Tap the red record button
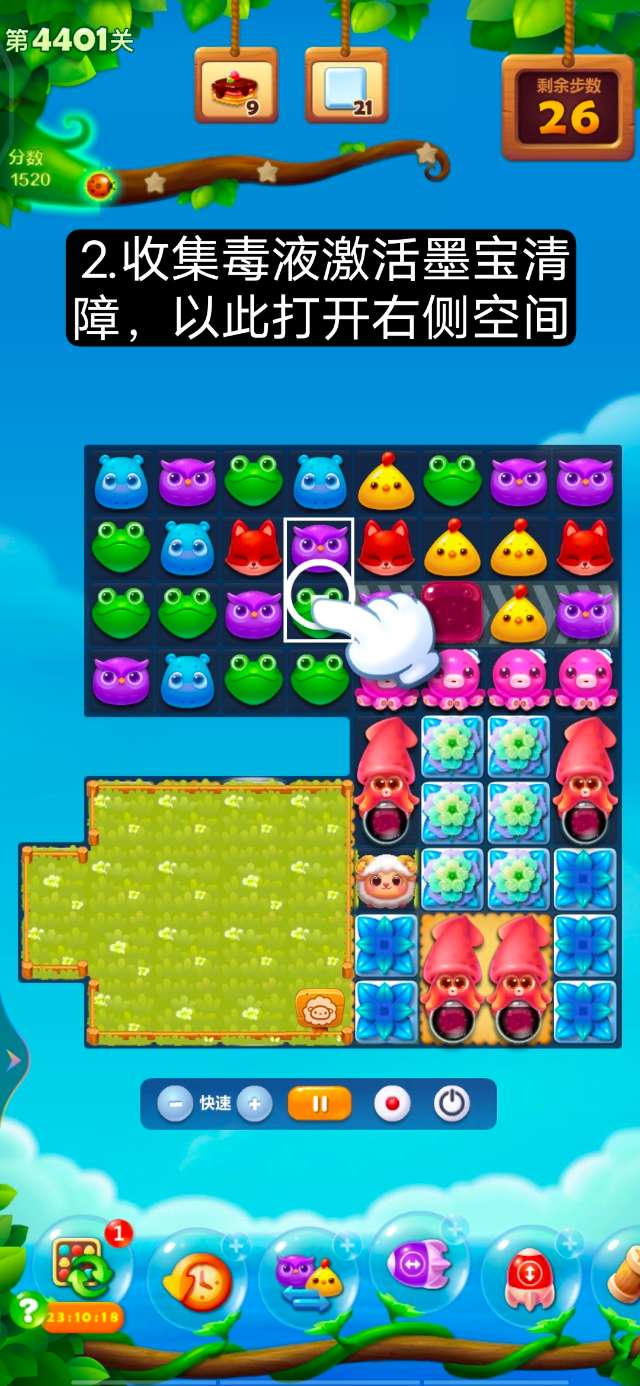This screenshot has width=640, height=1386. tap(392, 1104)
